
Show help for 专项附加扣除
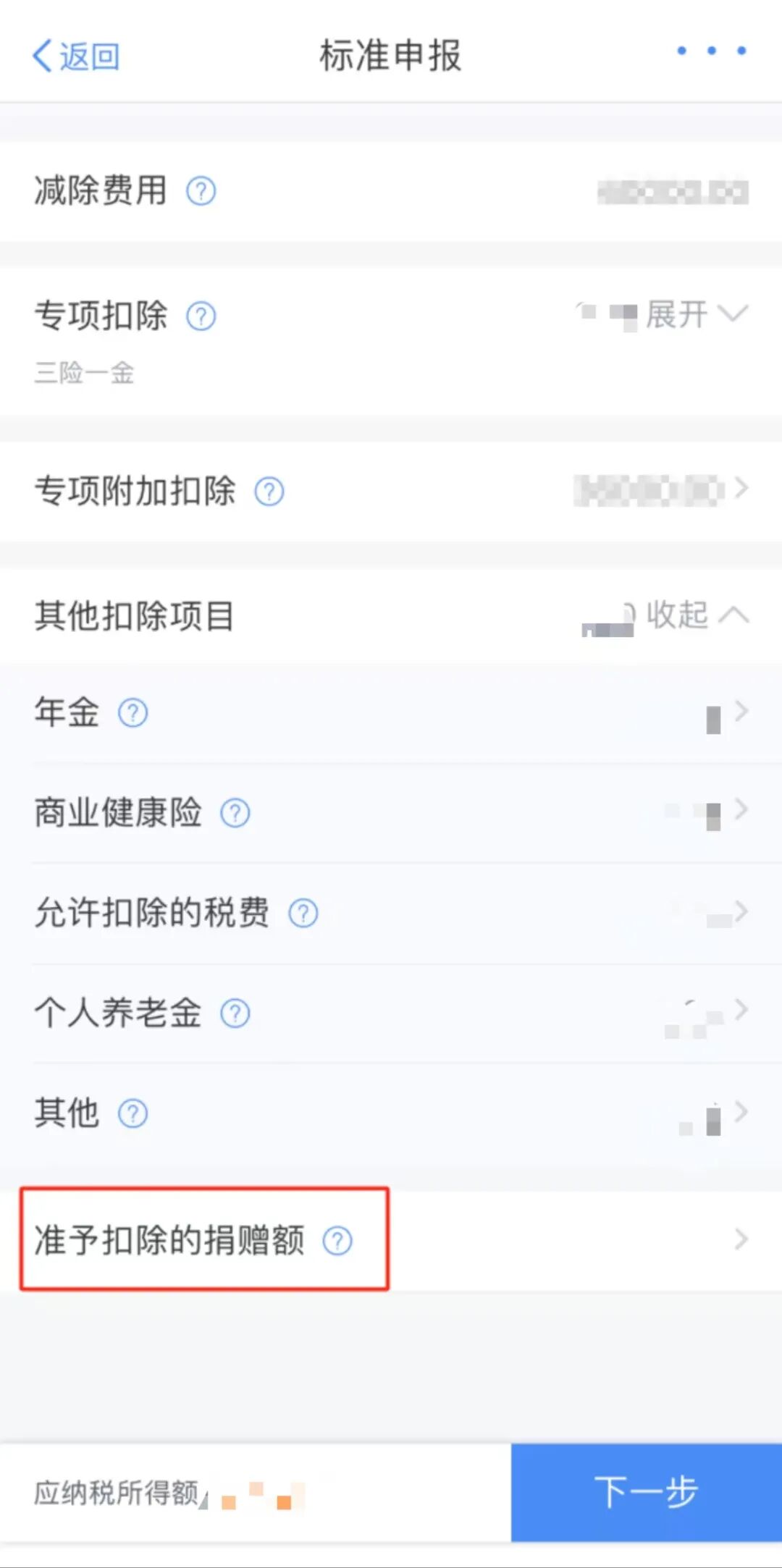click(x=269, y=492)
